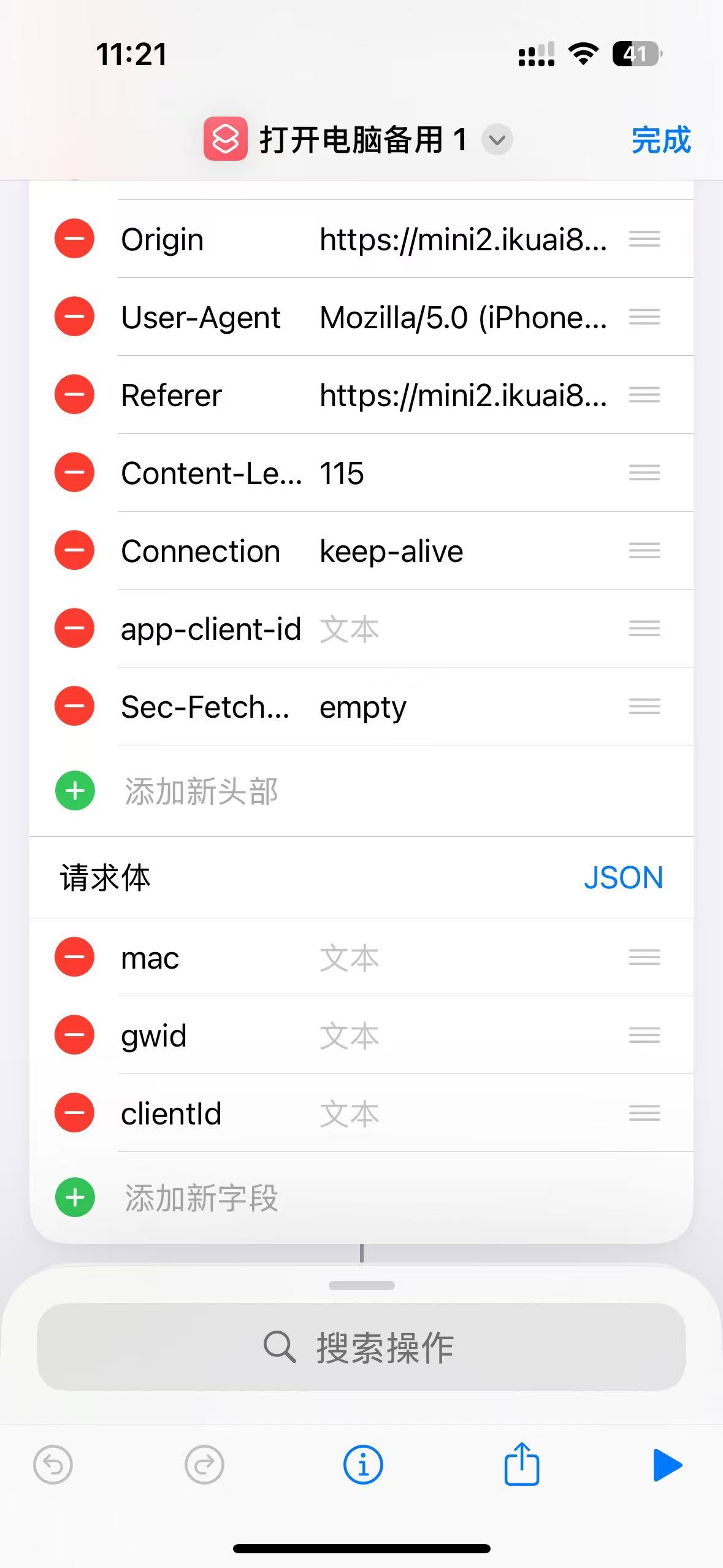Share this shortcut

pos(521,1464)
